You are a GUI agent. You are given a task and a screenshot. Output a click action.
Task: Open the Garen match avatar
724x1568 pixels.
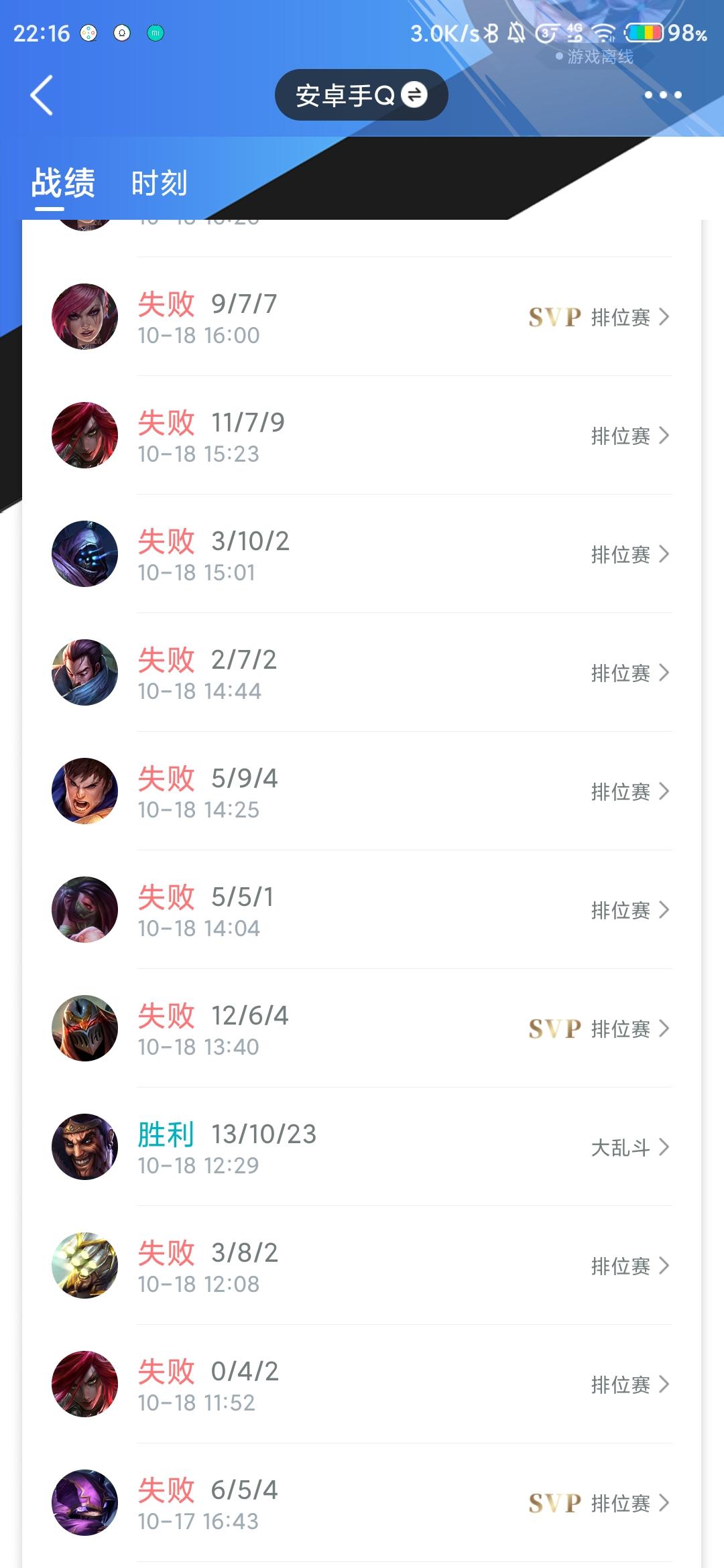coord(84,791)
